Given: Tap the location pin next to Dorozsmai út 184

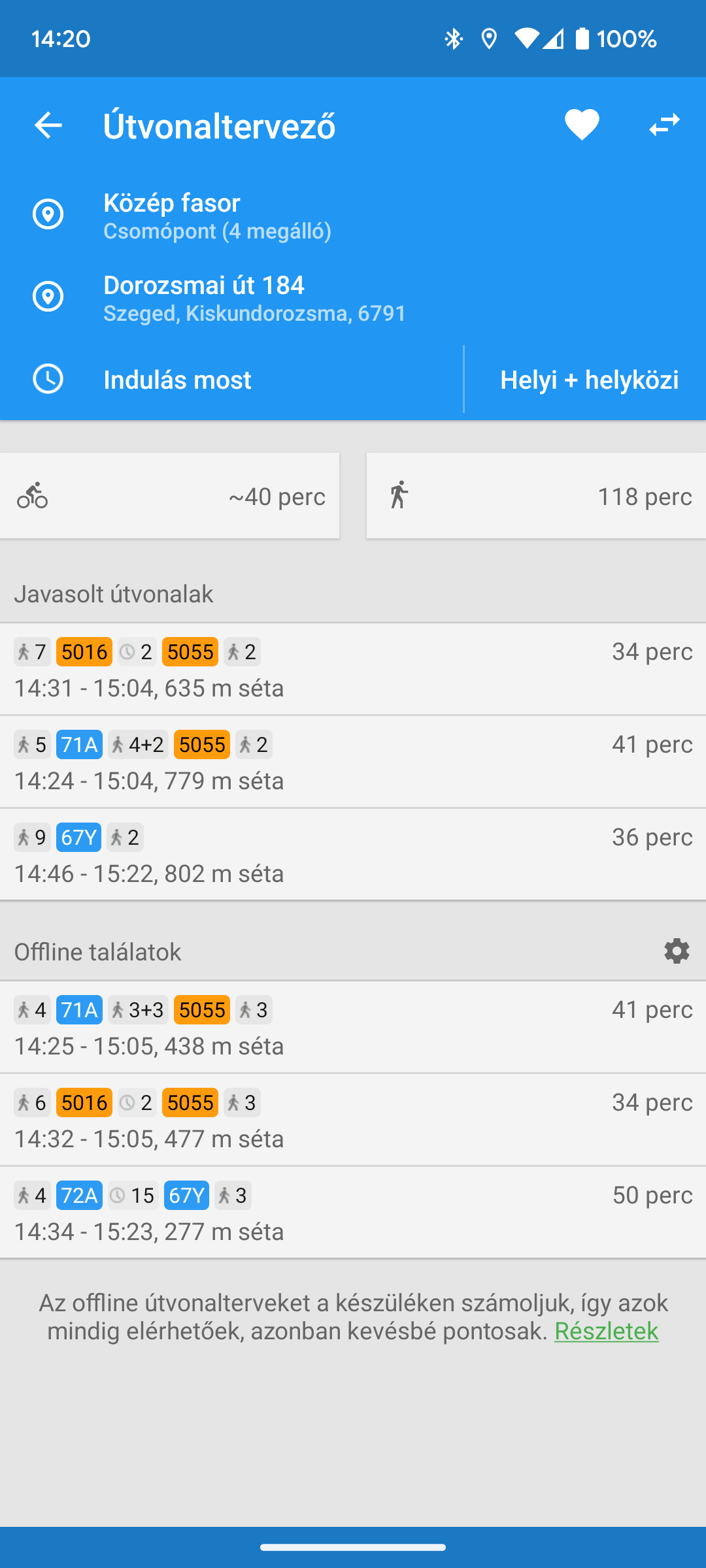Looking at the screenshot, I should coord(49,295).
